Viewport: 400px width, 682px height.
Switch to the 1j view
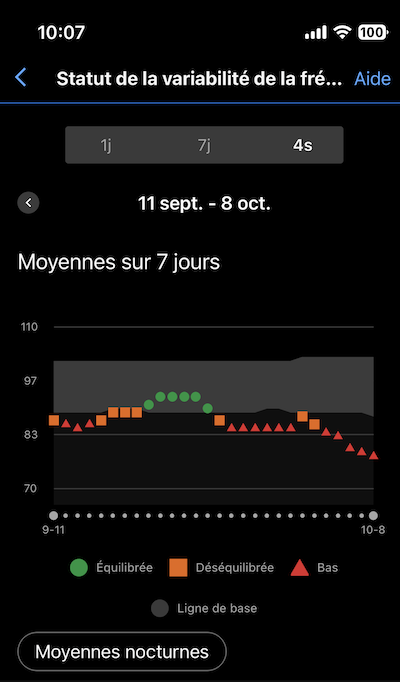point(107,145)
